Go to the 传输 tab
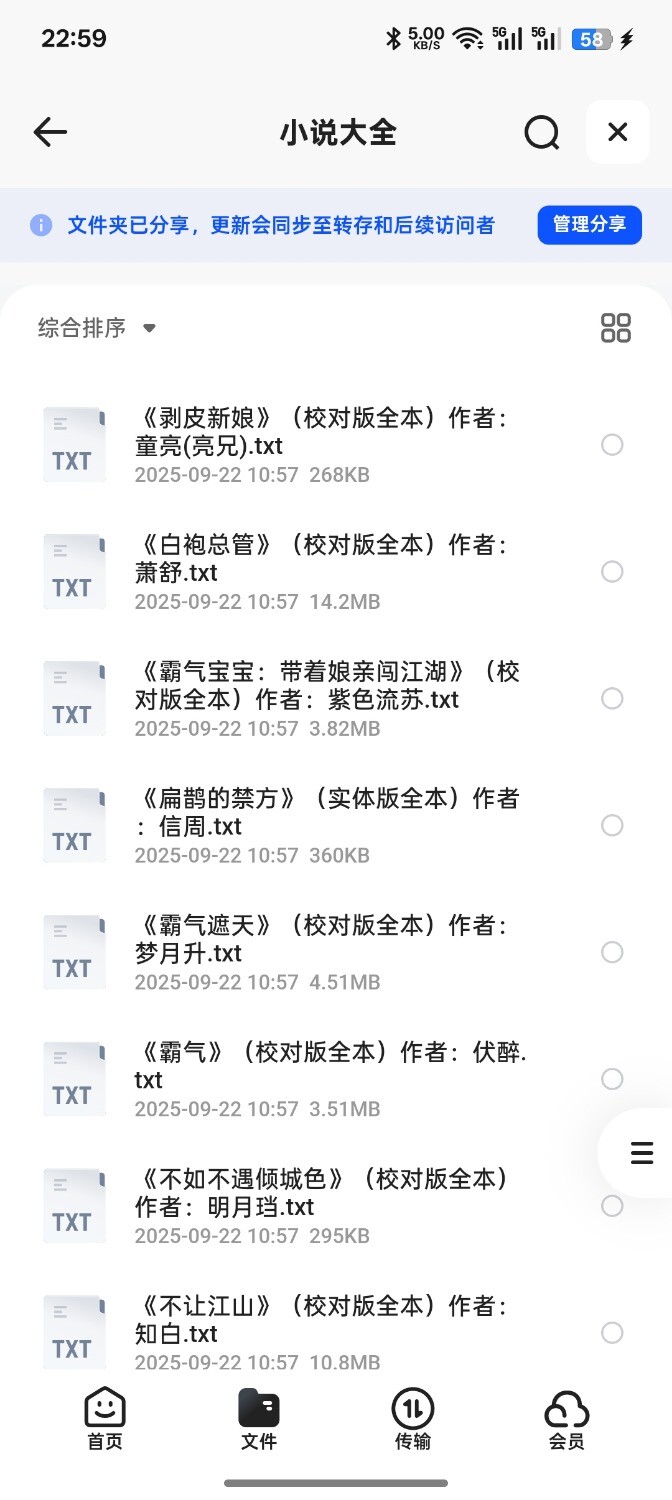Screen dimensions: 672x1500 click(x=413, y=1419)
